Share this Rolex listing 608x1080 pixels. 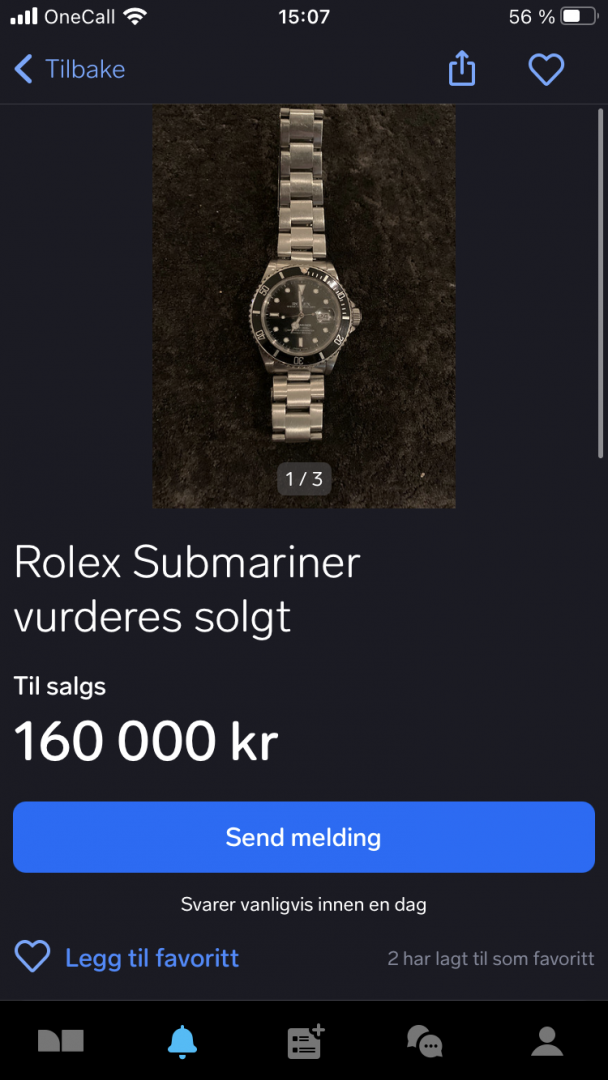(x=461, y=69)
